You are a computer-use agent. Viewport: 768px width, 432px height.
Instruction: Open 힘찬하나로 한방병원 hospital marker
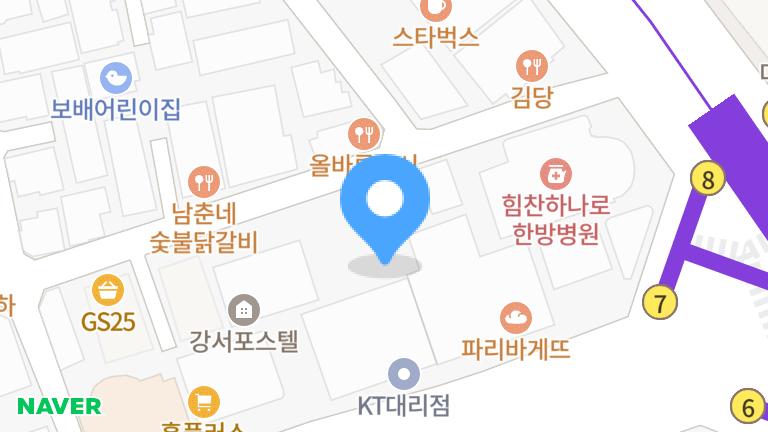(x=556, y=174)
